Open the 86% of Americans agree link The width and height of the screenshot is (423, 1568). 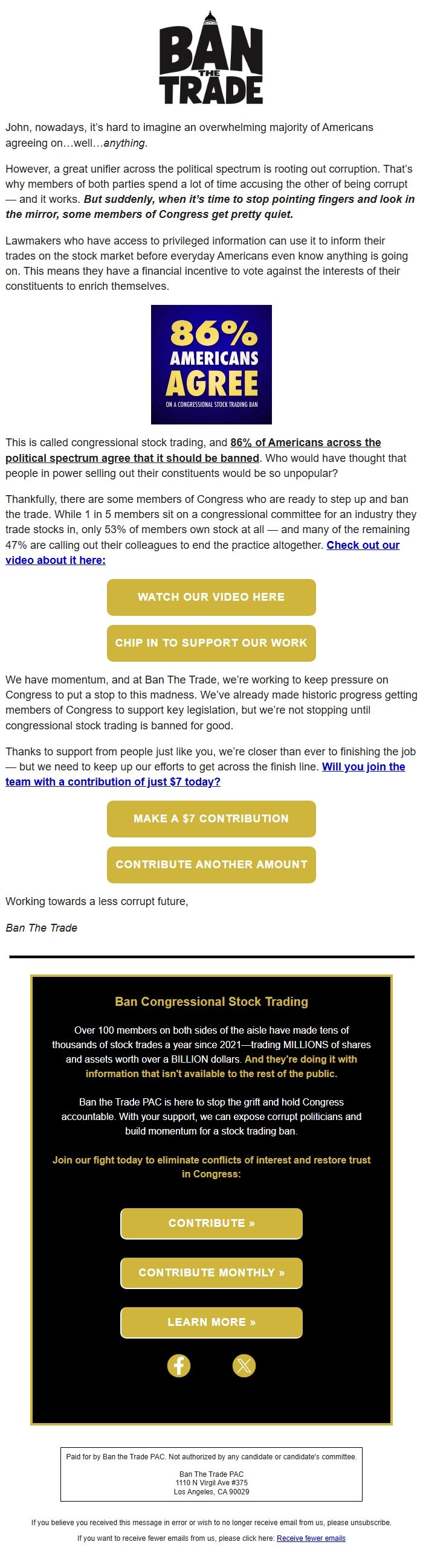click(193, 450)
